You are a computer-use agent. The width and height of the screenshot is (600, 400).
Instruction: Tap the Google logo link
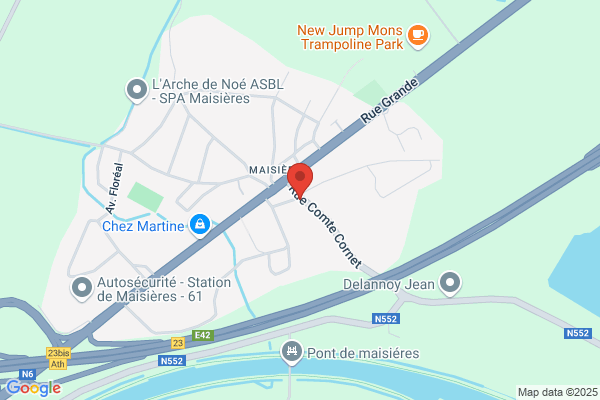click(34, 388)
